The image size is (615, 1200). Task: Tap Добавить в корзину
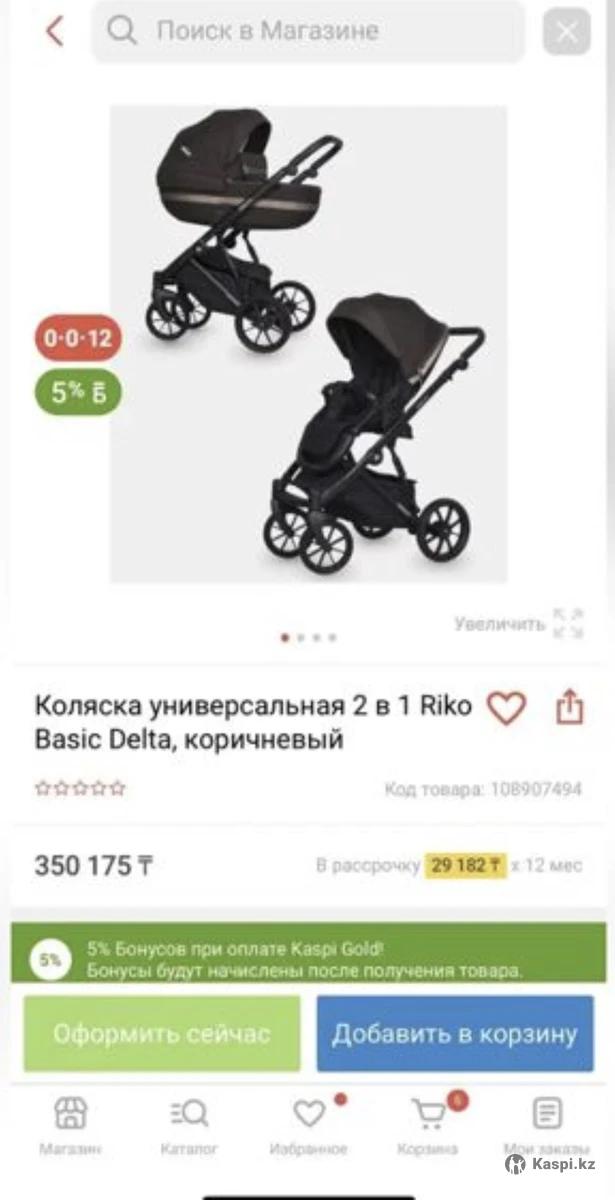coord(455,1033)
